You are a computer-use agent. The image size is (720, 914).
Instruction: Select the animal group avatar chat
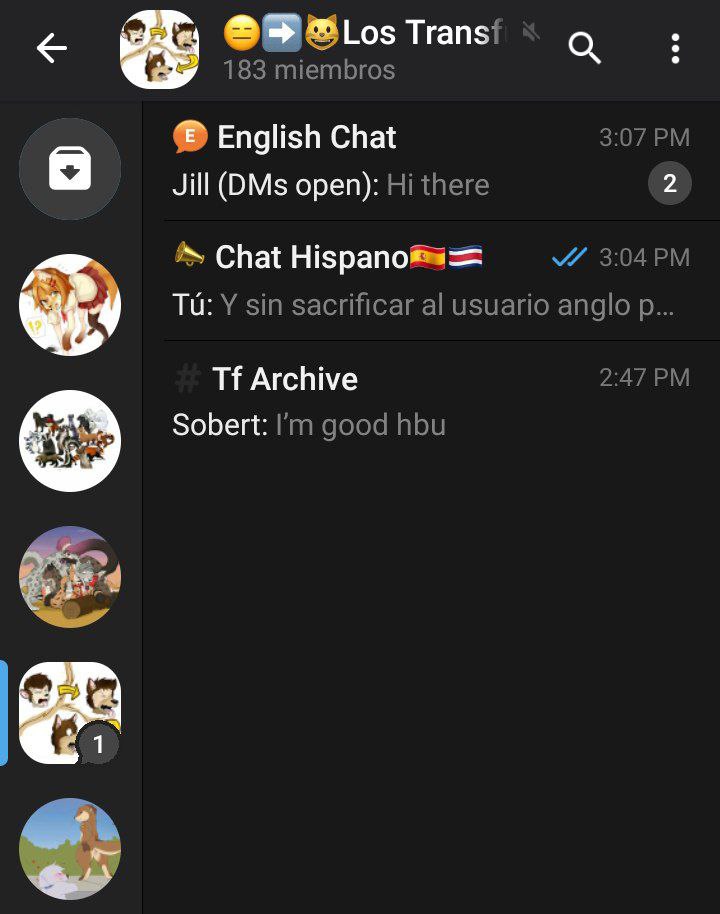(x=70, y=441)
